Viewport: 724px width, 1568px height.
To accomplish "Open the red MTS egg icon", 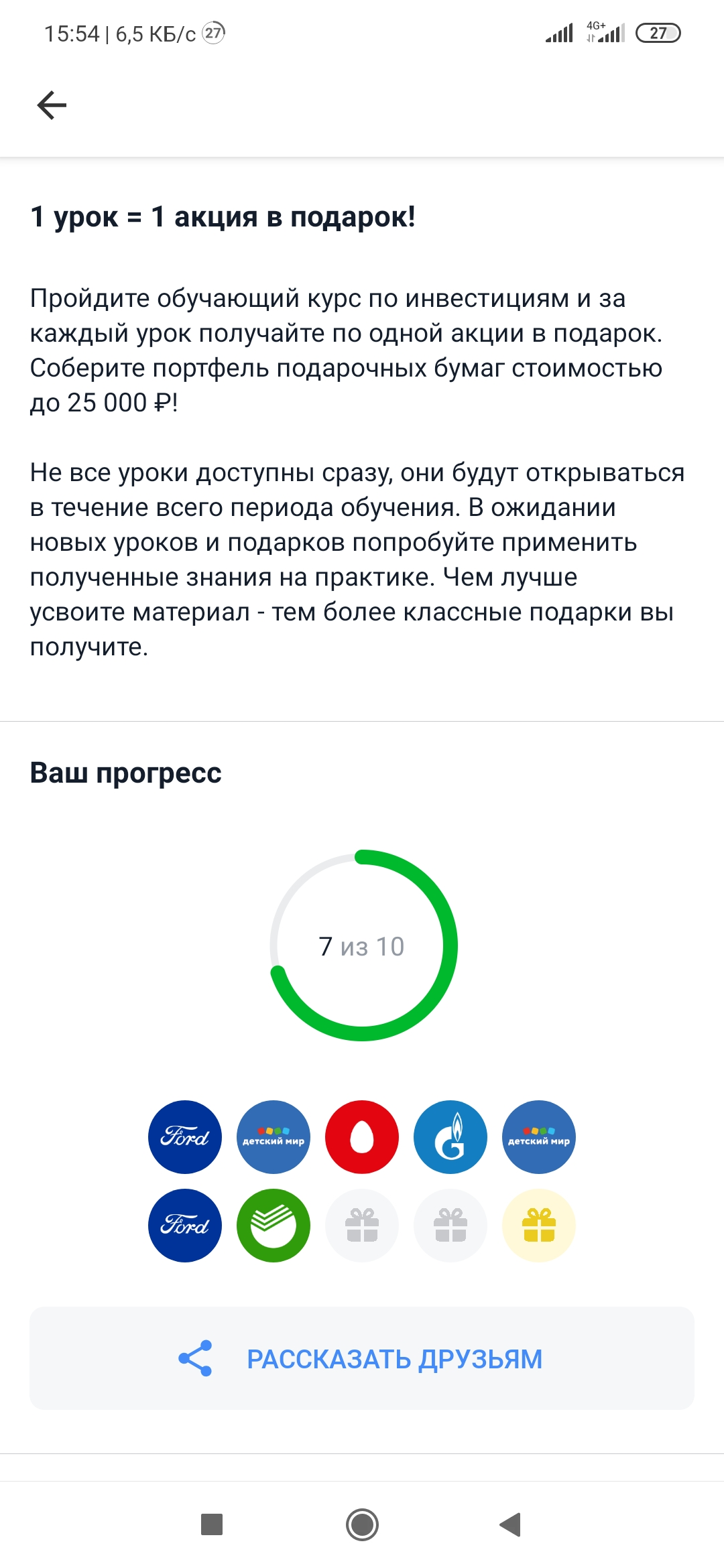I will tap(362, 1137).
